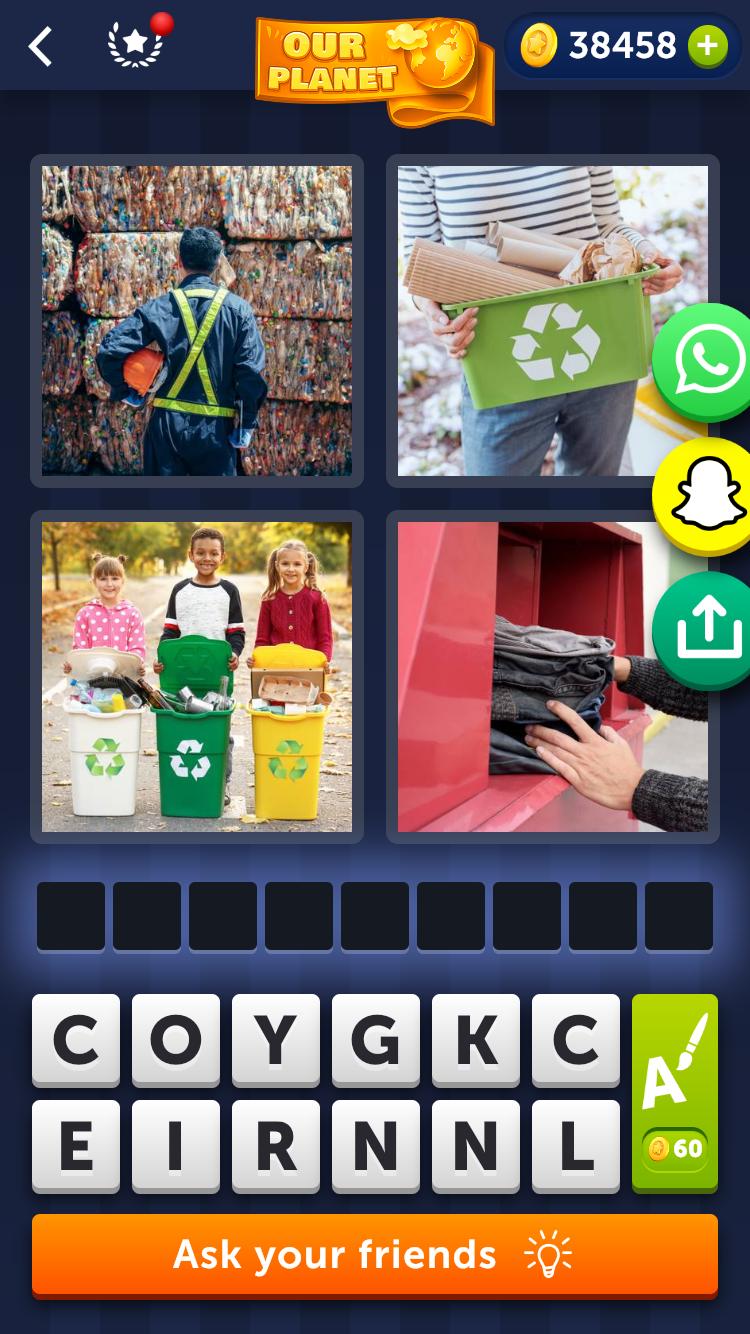Screen dimensions: 750x1334
Task: Enlarge the kids with bins photo
Action: pos(197,677)
